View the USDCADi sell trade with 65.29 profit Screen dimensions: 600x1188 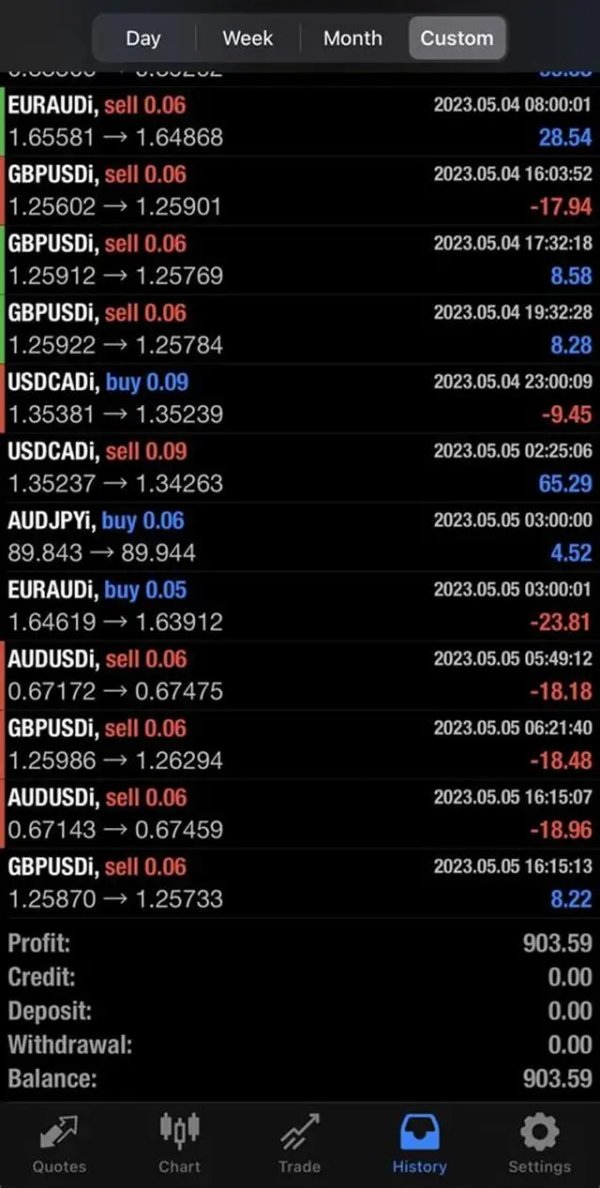(x=300, y=467)
